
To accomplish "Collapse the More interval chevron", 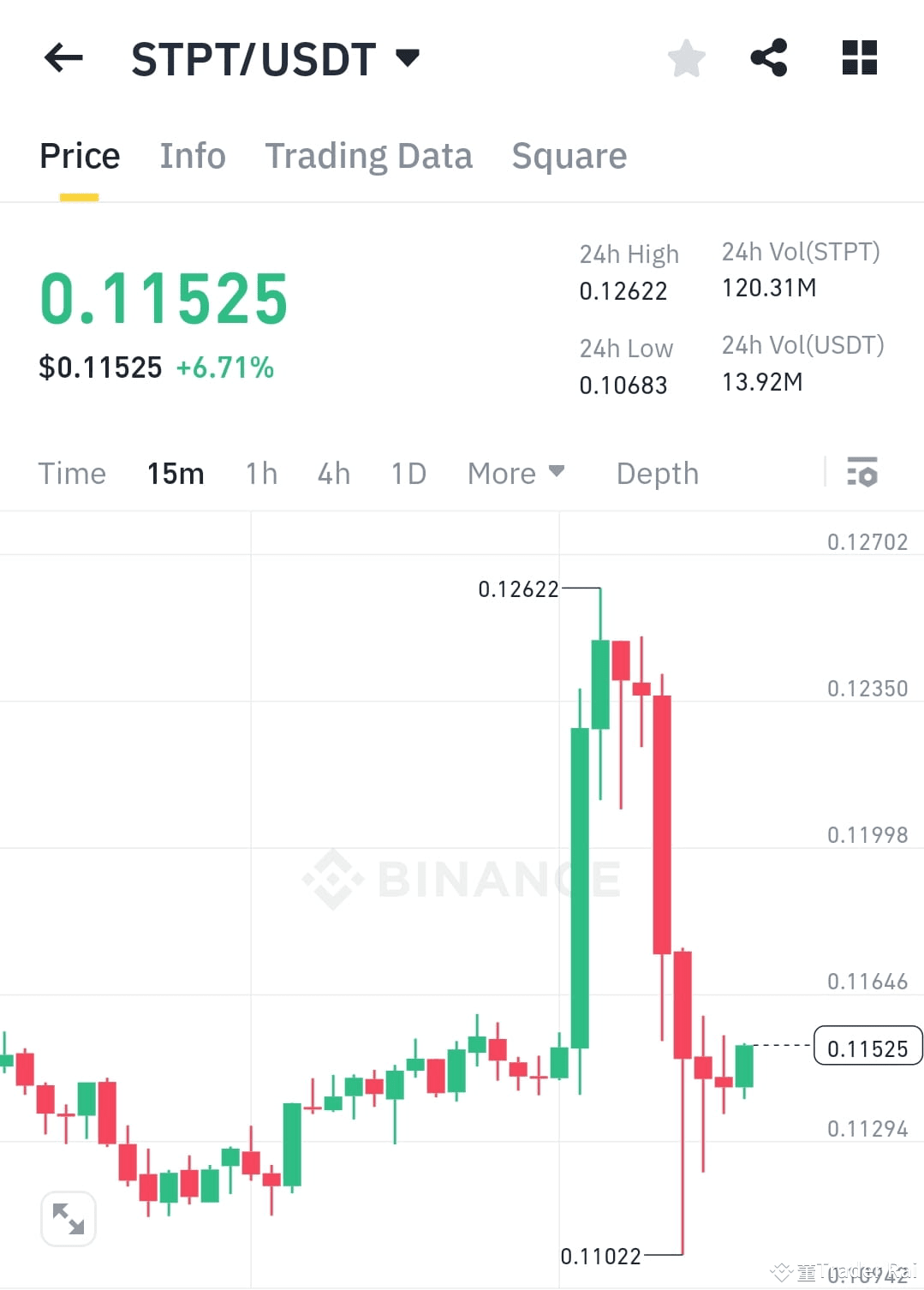I will [557, 472].
